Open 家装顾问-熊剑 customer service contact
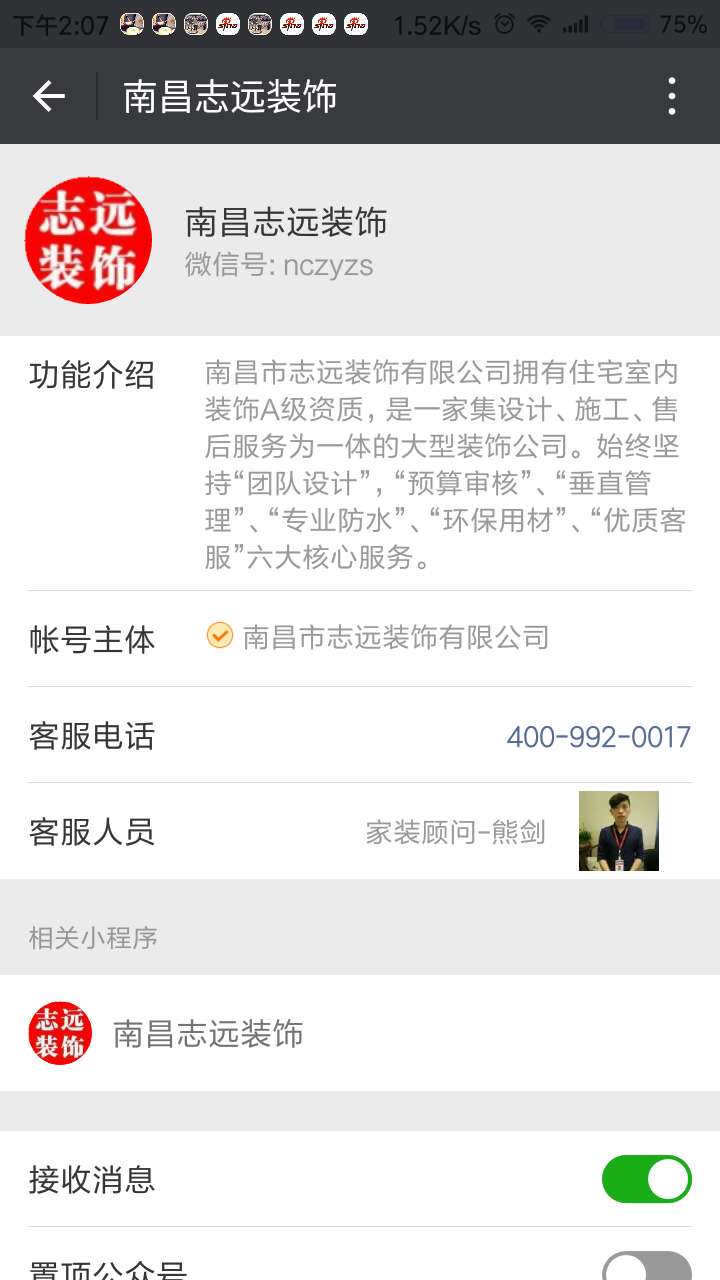This screenshot has height=1280, width=720. [x=456, y=830]
